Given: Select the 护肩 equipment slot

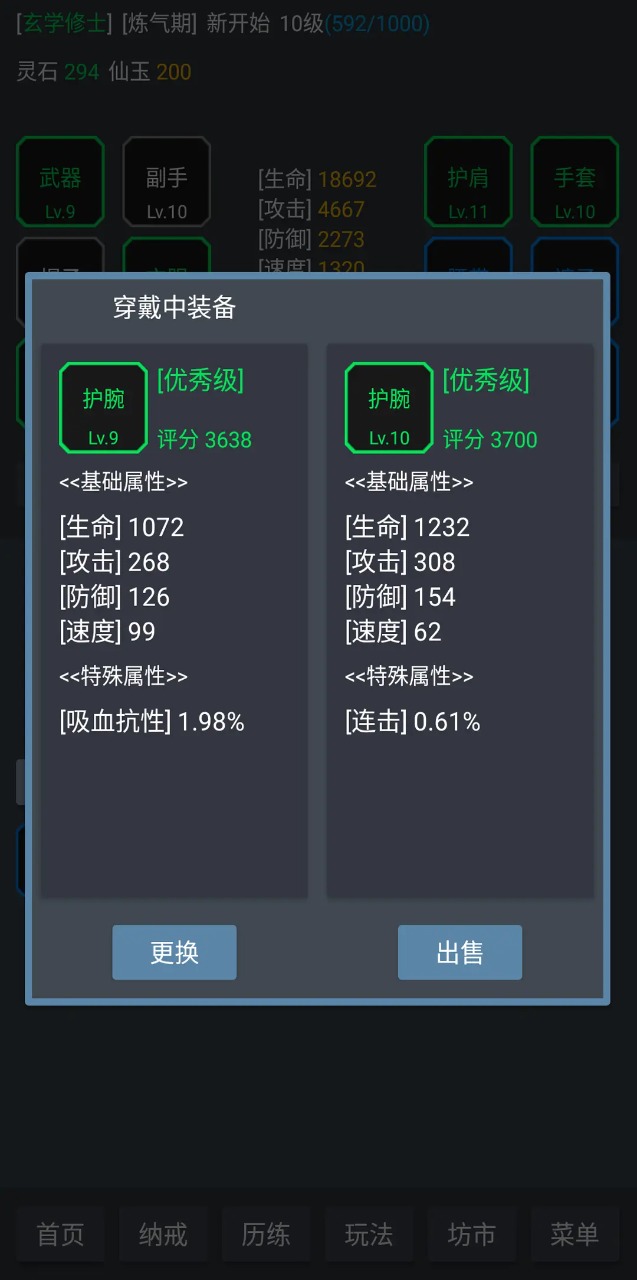Looking at the screenshot, I should [468, 182].
